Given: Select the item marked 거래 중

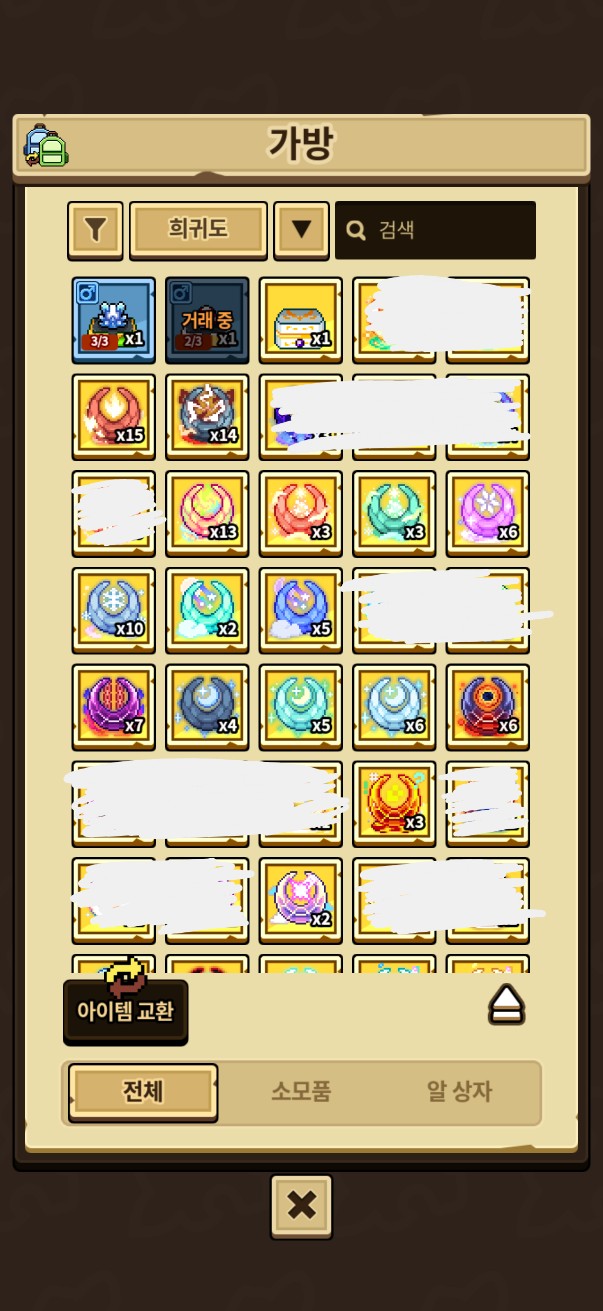Looking at the screenshot, I should [207, 319].
